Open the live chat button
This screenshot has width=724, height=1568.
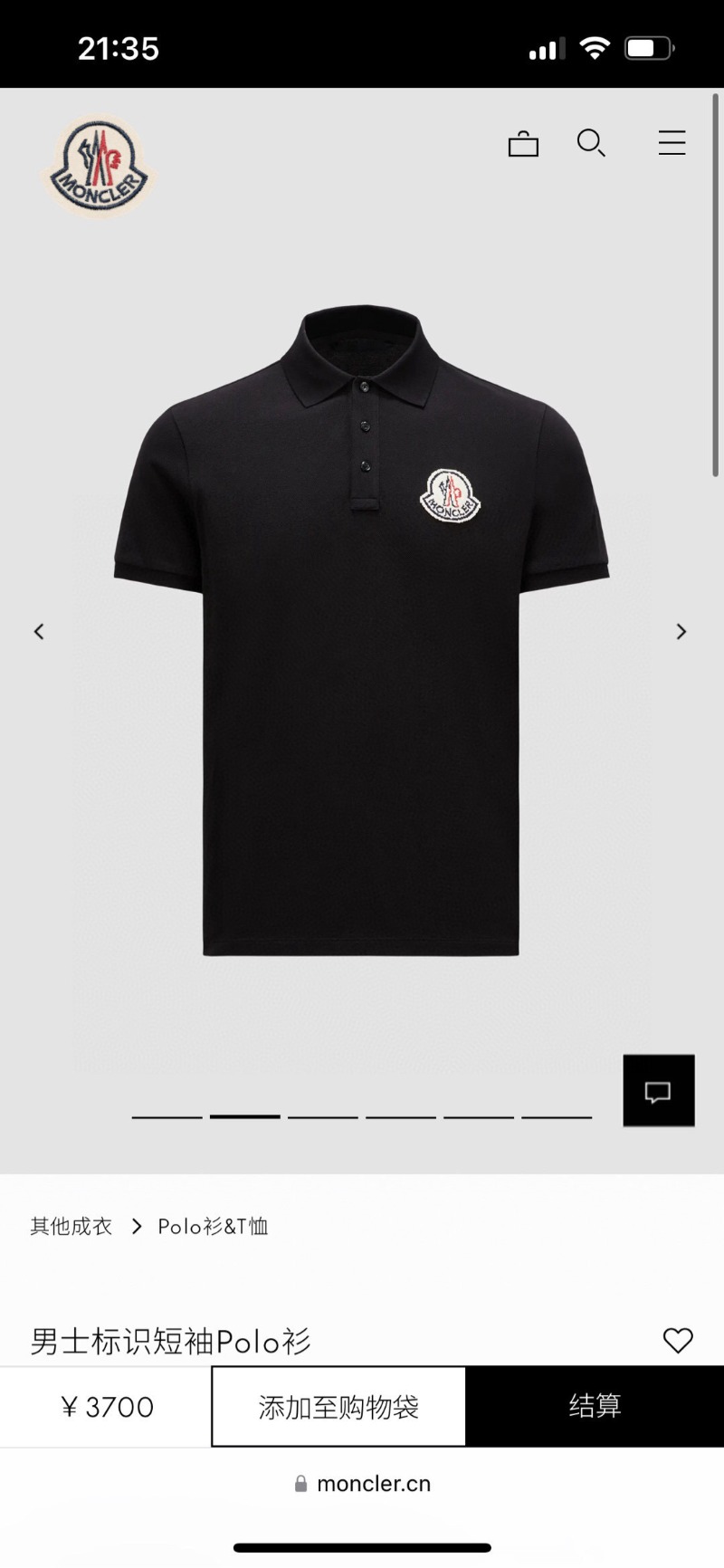(x=658, y=1091)
